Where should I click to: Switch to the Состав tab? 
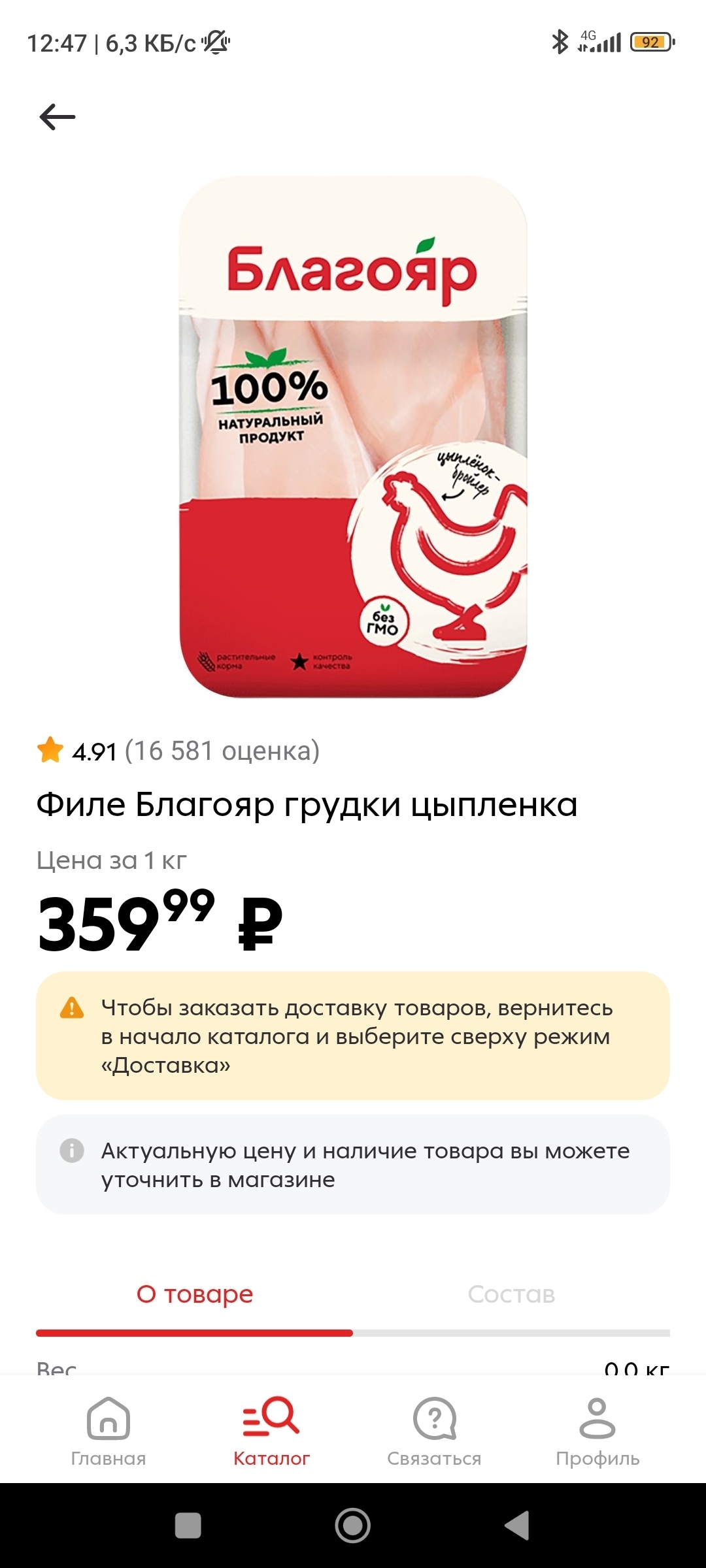click(511, 1294)
